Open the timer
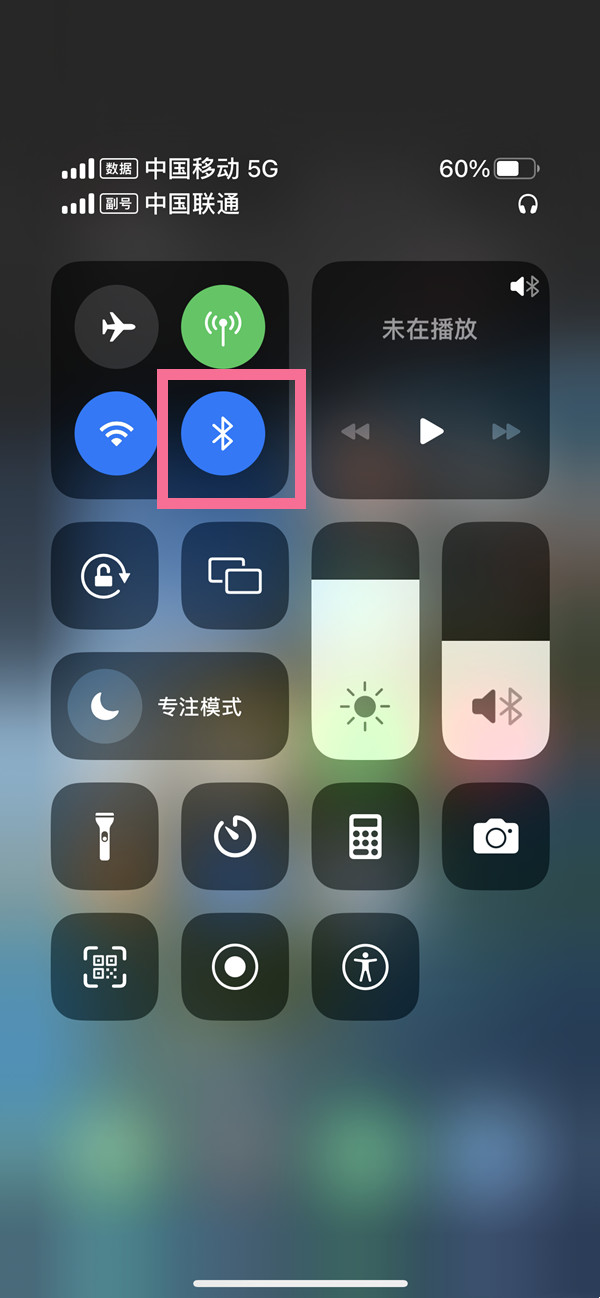This screenshot has height=1298, width=600. [235, 836]
